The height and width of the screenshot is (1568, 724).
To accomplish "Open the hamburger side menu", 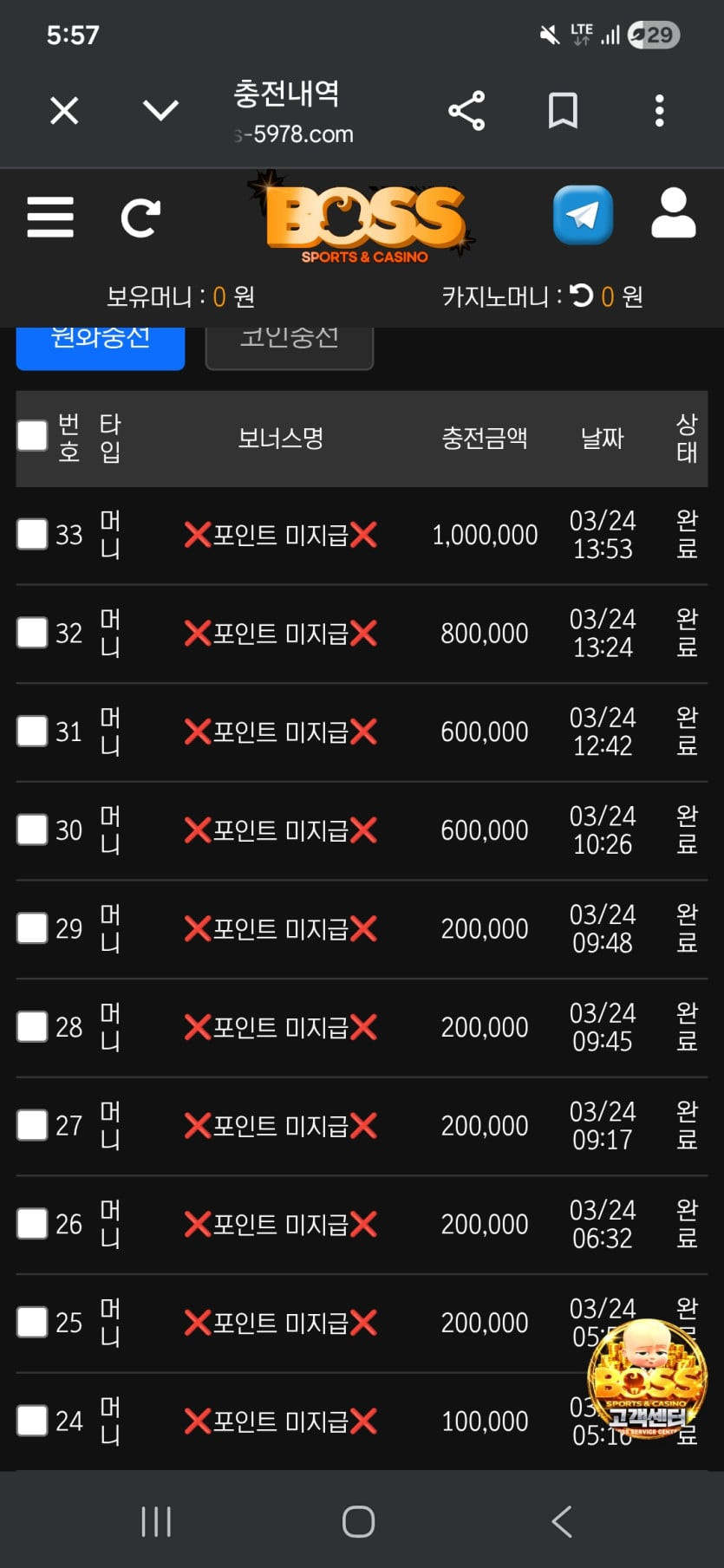I will click(50, 217).
